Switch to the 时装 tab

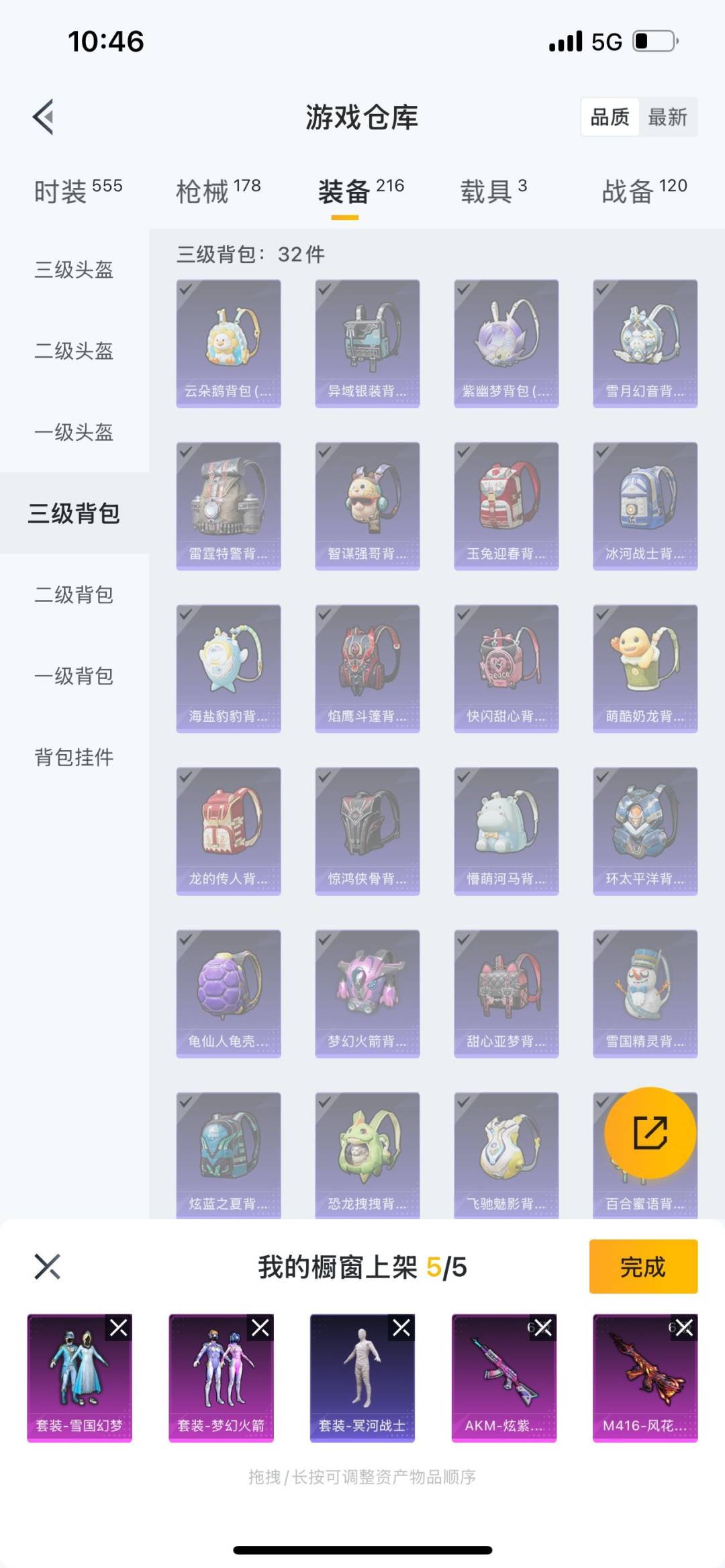coord(78,191)
